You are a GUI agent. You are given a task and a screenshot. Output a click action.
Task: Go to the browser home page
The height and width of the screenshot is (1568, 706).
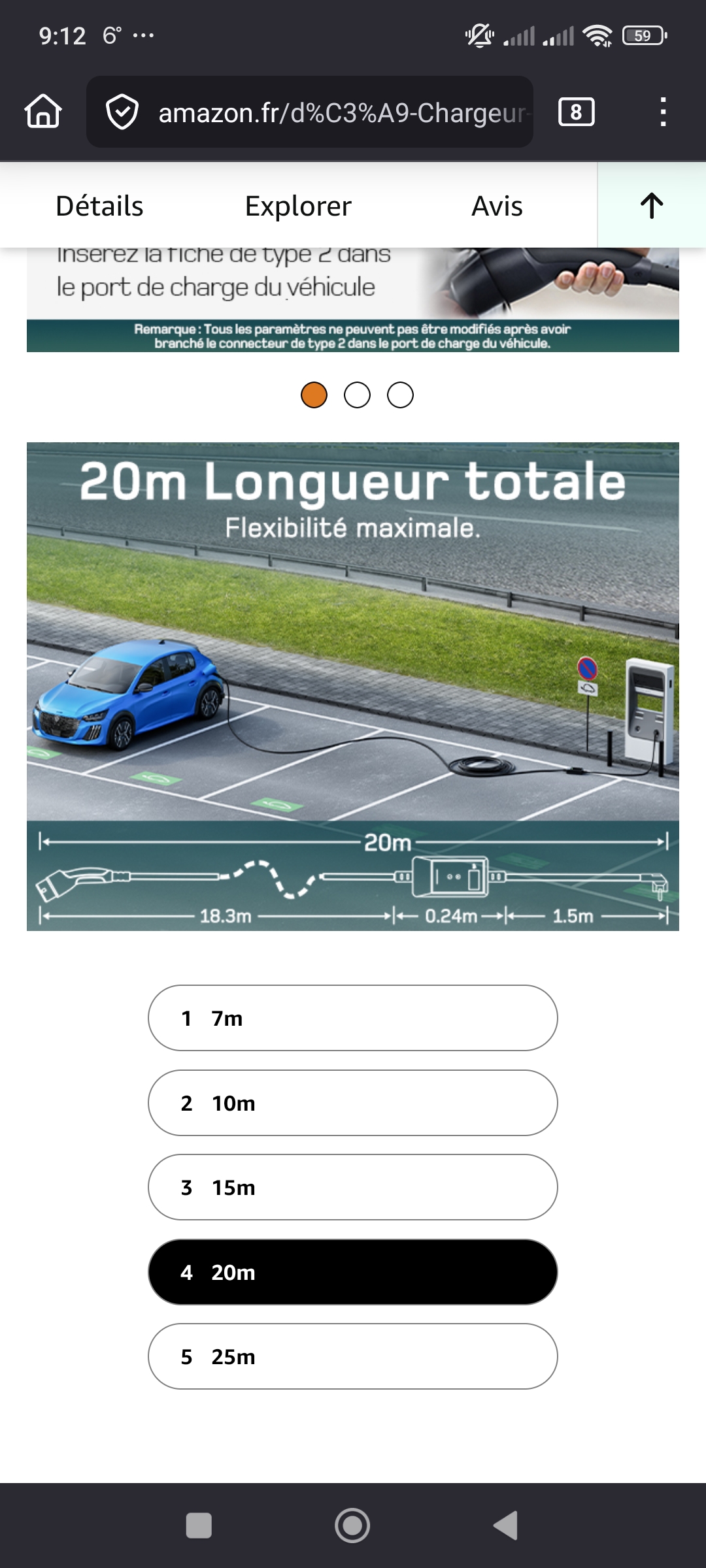click(x=43, y=112)
